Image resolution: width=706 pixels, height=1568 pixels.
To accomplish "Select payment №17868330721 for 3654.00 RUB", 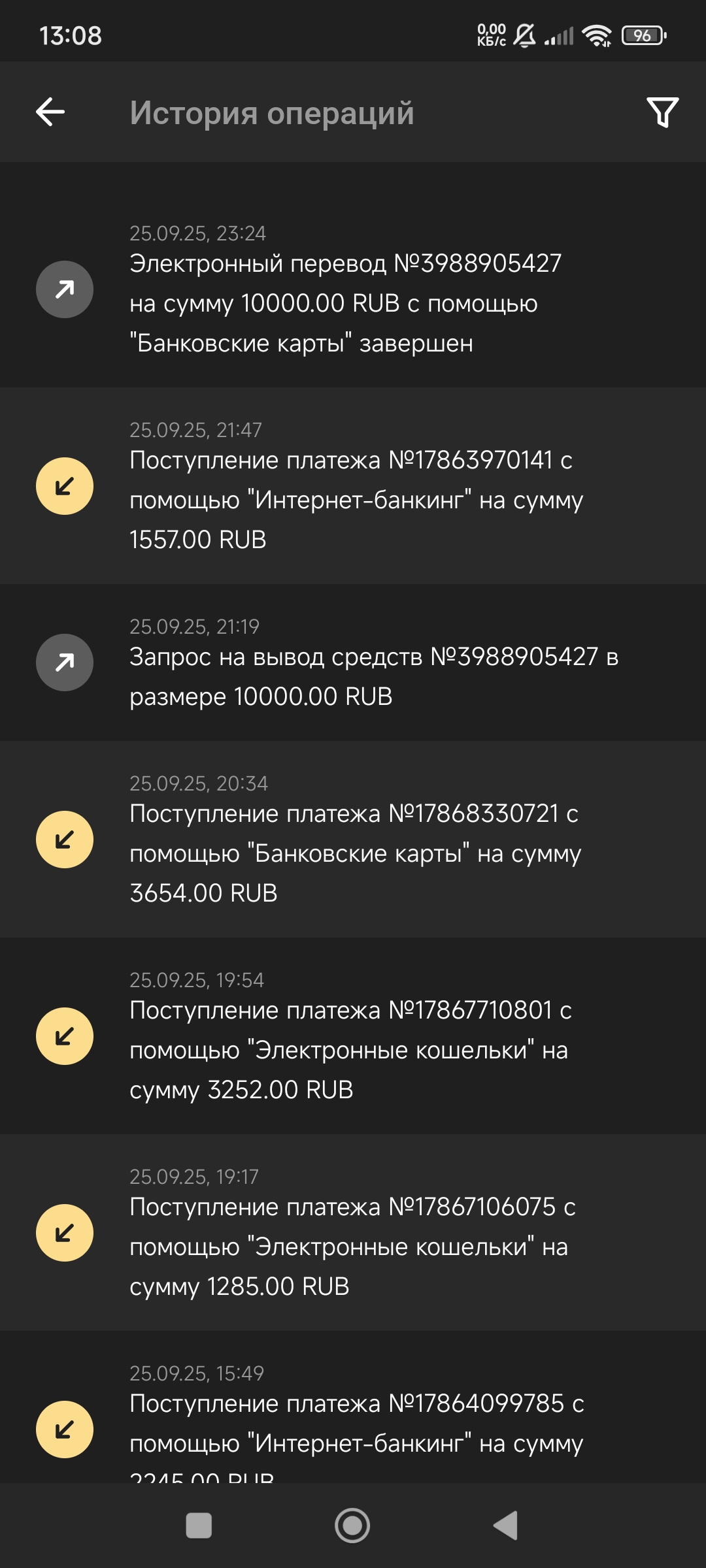I will point(353,840).
